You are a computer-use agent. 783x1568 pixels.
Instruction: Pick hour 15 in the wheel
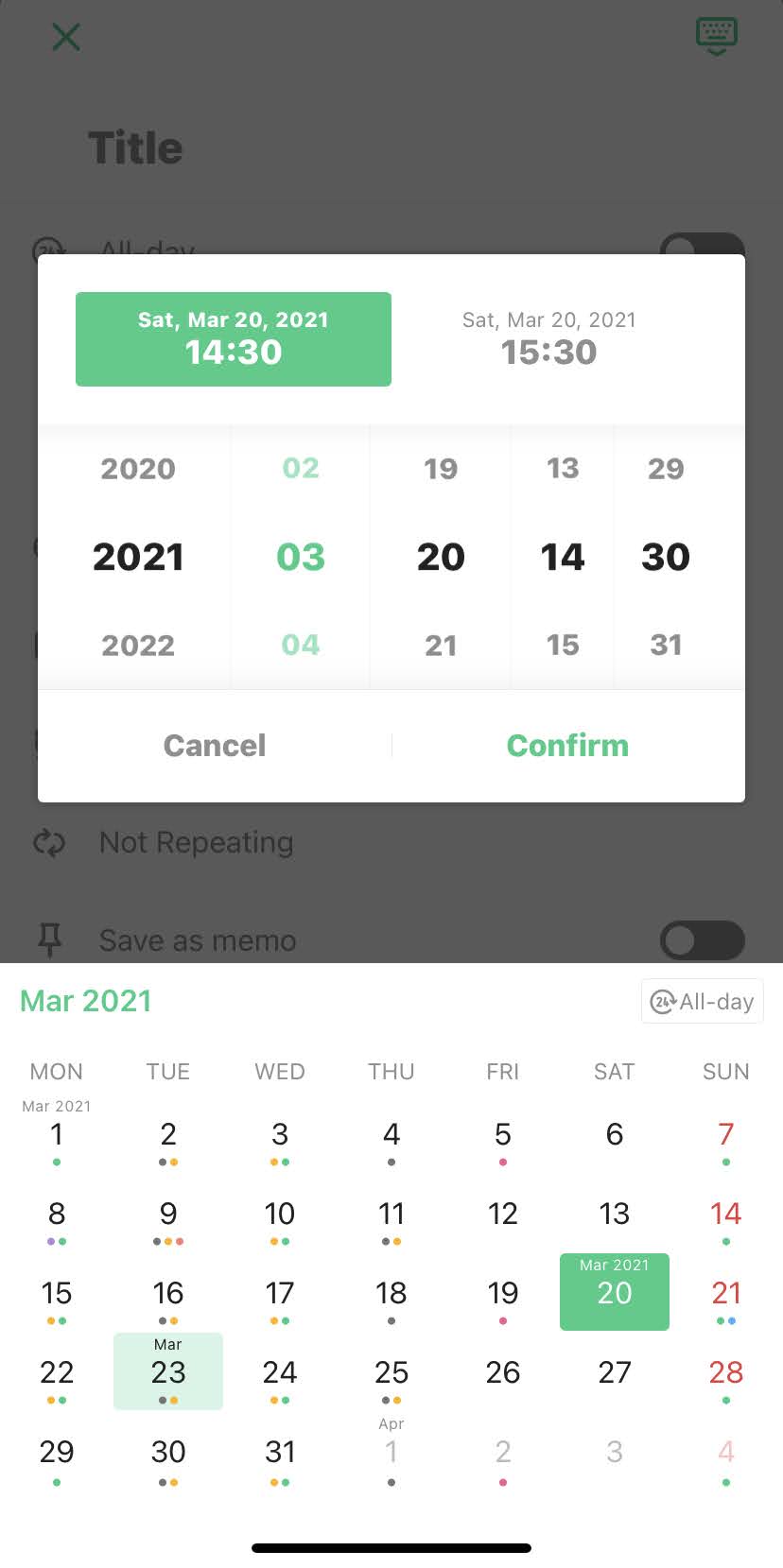(x=563, y=646)
